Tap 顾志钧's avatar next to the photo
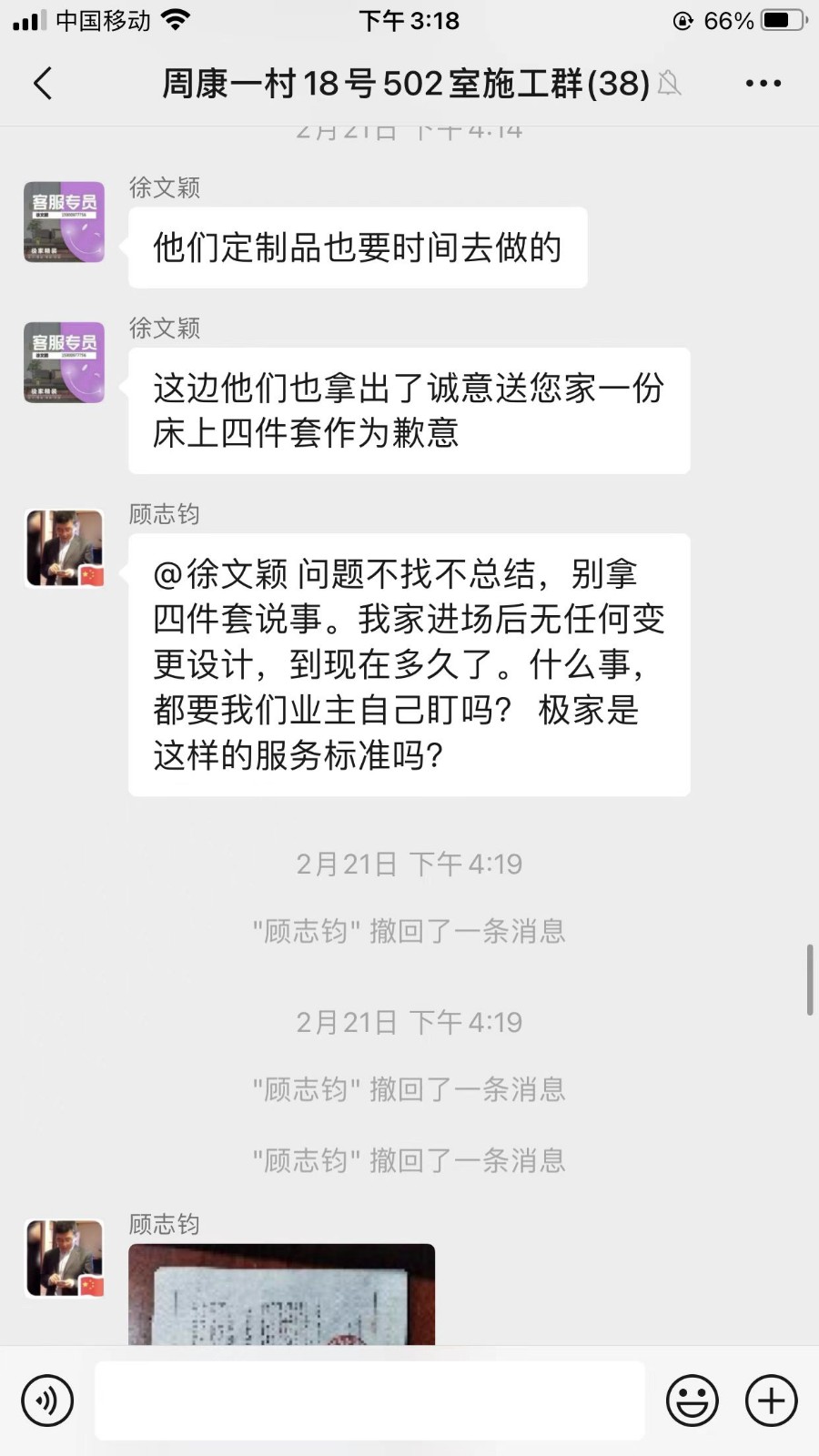The width and height of the screenshot is (819, 1456). point(64,1259)
